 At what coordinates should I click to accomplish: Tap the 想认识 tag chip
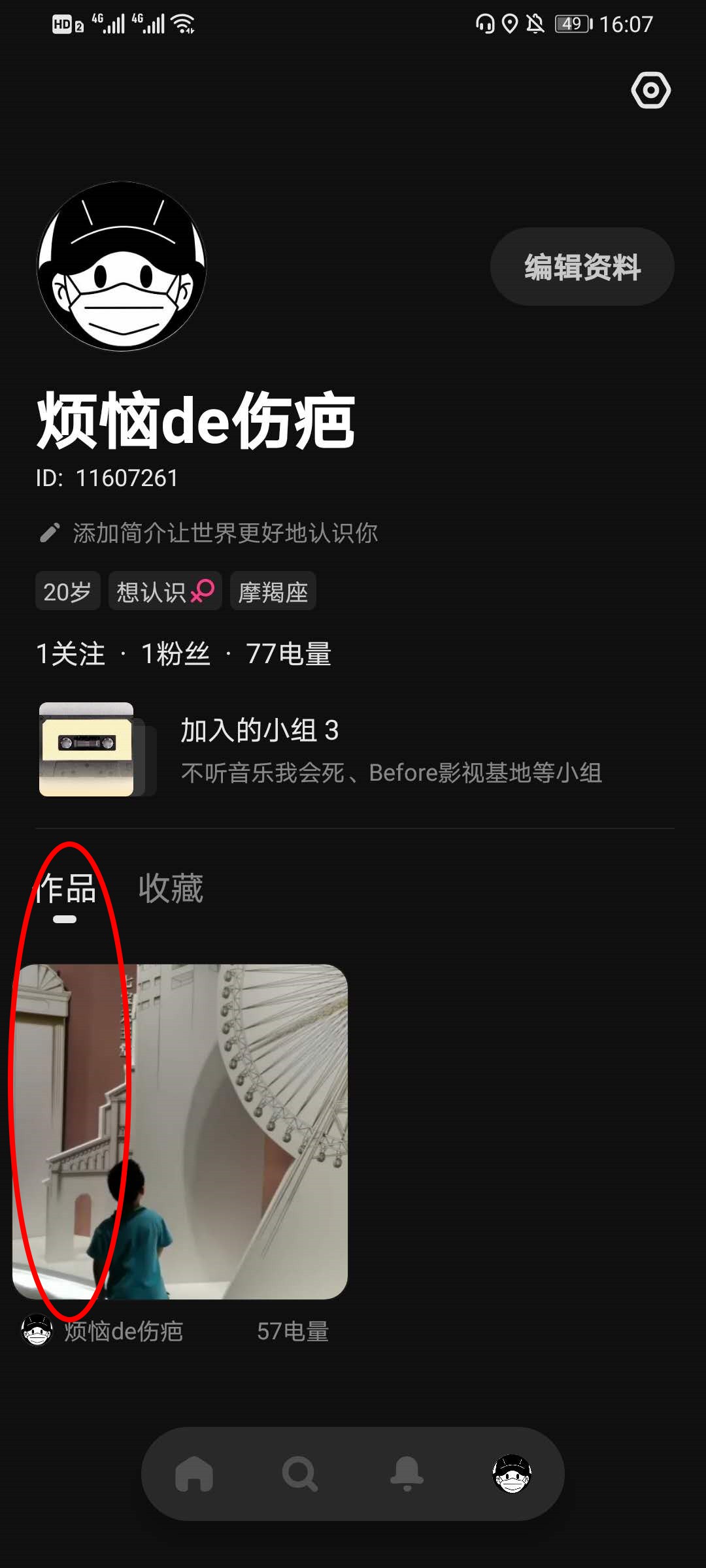[x=165, y=591]
